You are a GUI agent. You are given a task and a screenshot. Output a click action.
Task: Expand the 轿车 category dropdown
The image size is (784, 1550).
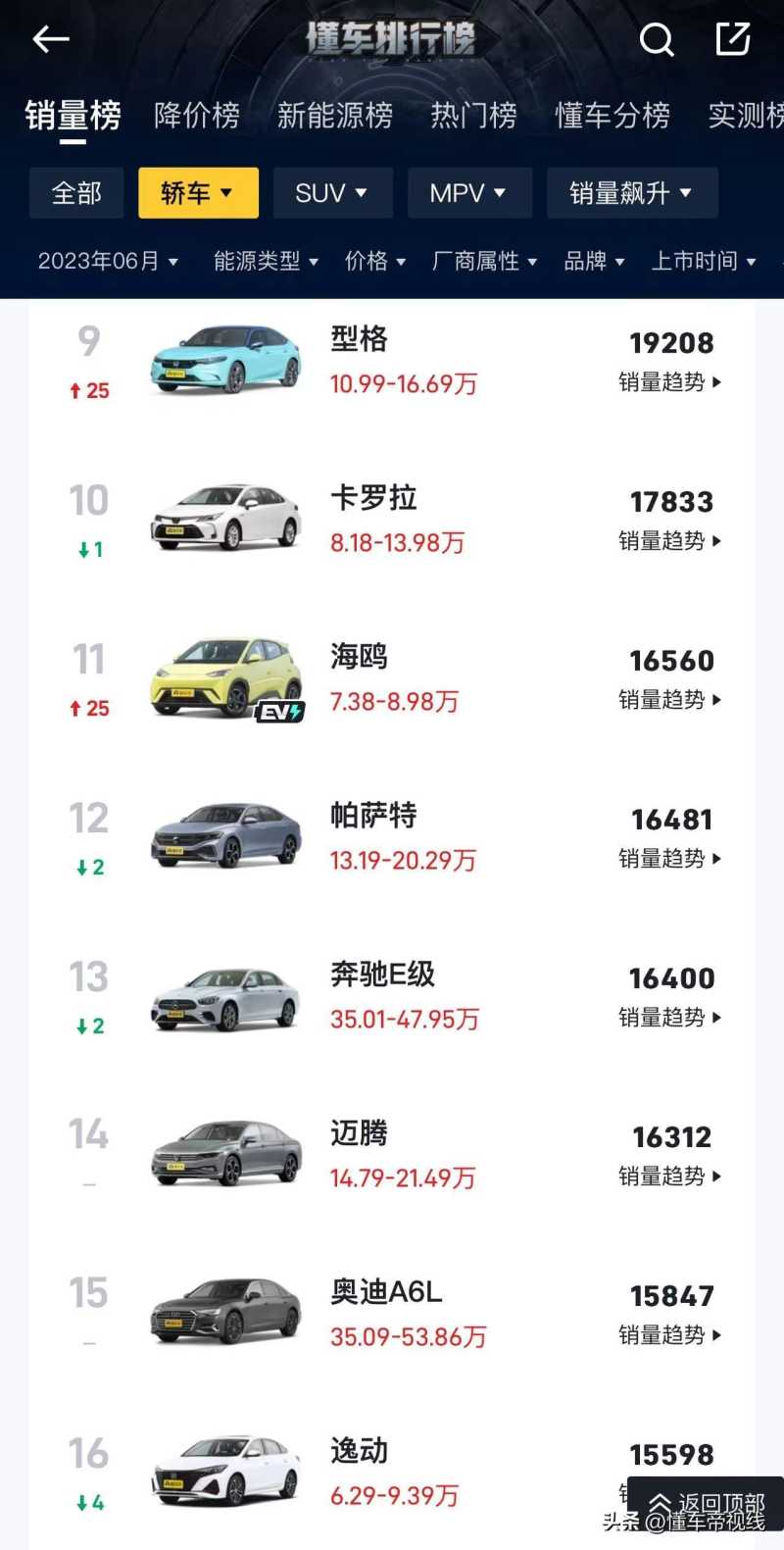(x=198, y=193)
